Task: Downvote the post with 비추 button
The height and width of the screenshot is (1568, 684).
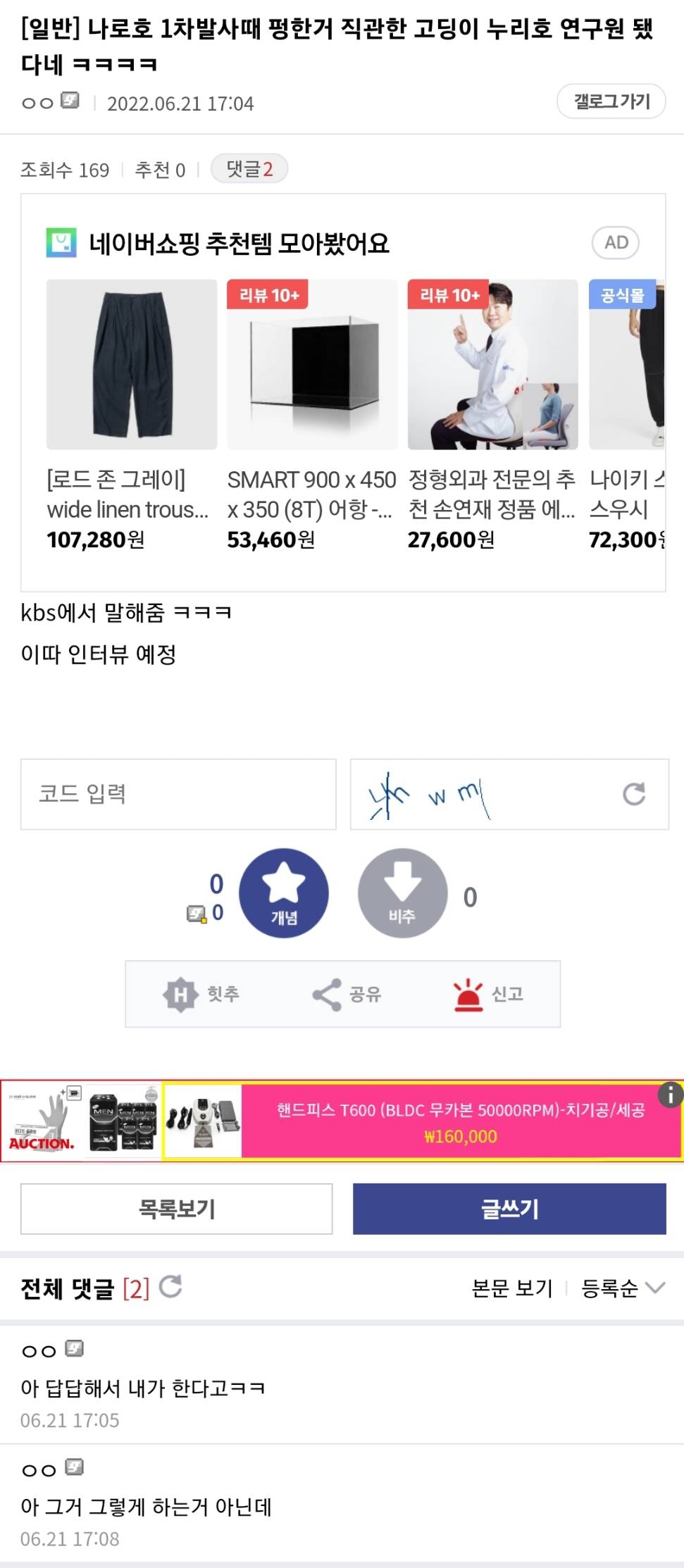Action: [x=402, y=892]
